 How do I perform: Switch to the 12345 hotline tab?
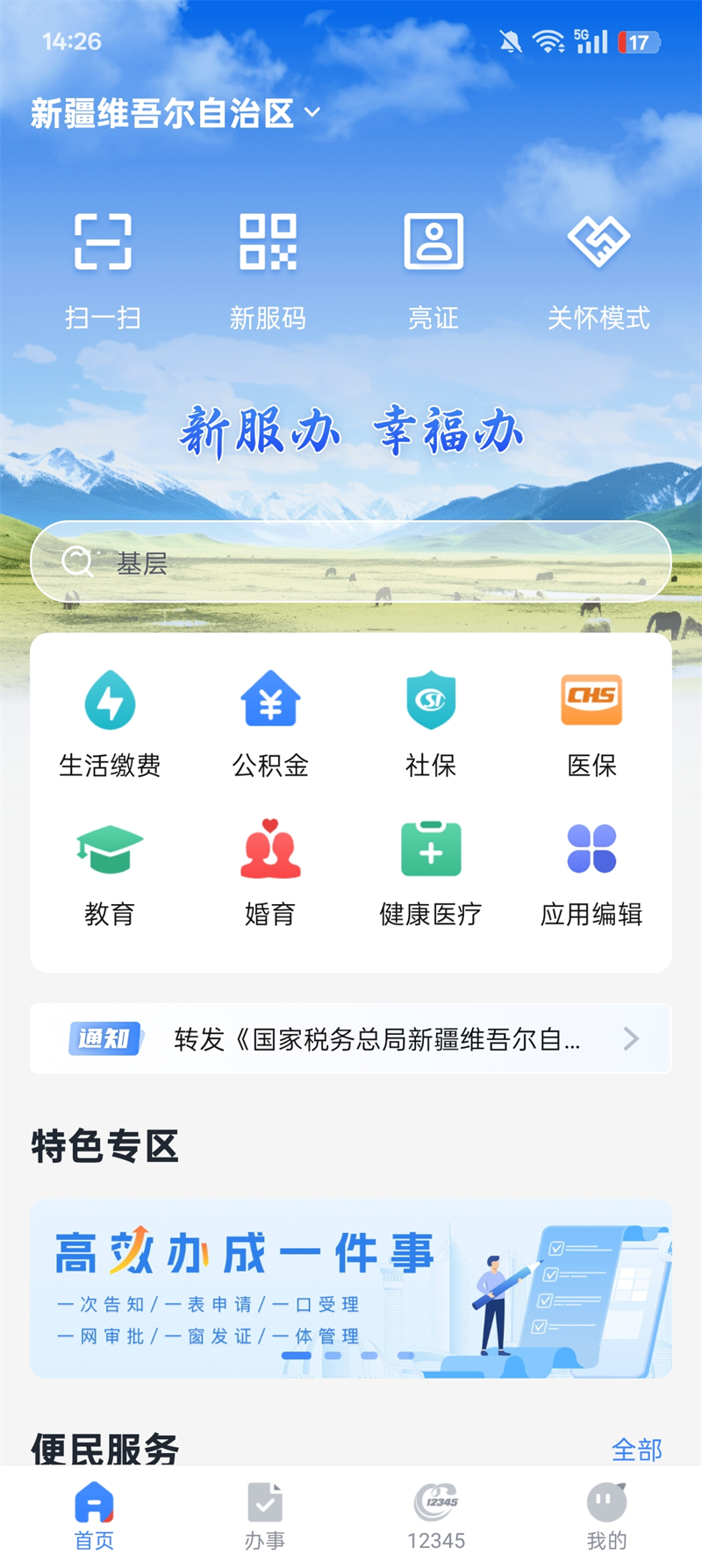pyautogui.click(x=436, y=1515)
